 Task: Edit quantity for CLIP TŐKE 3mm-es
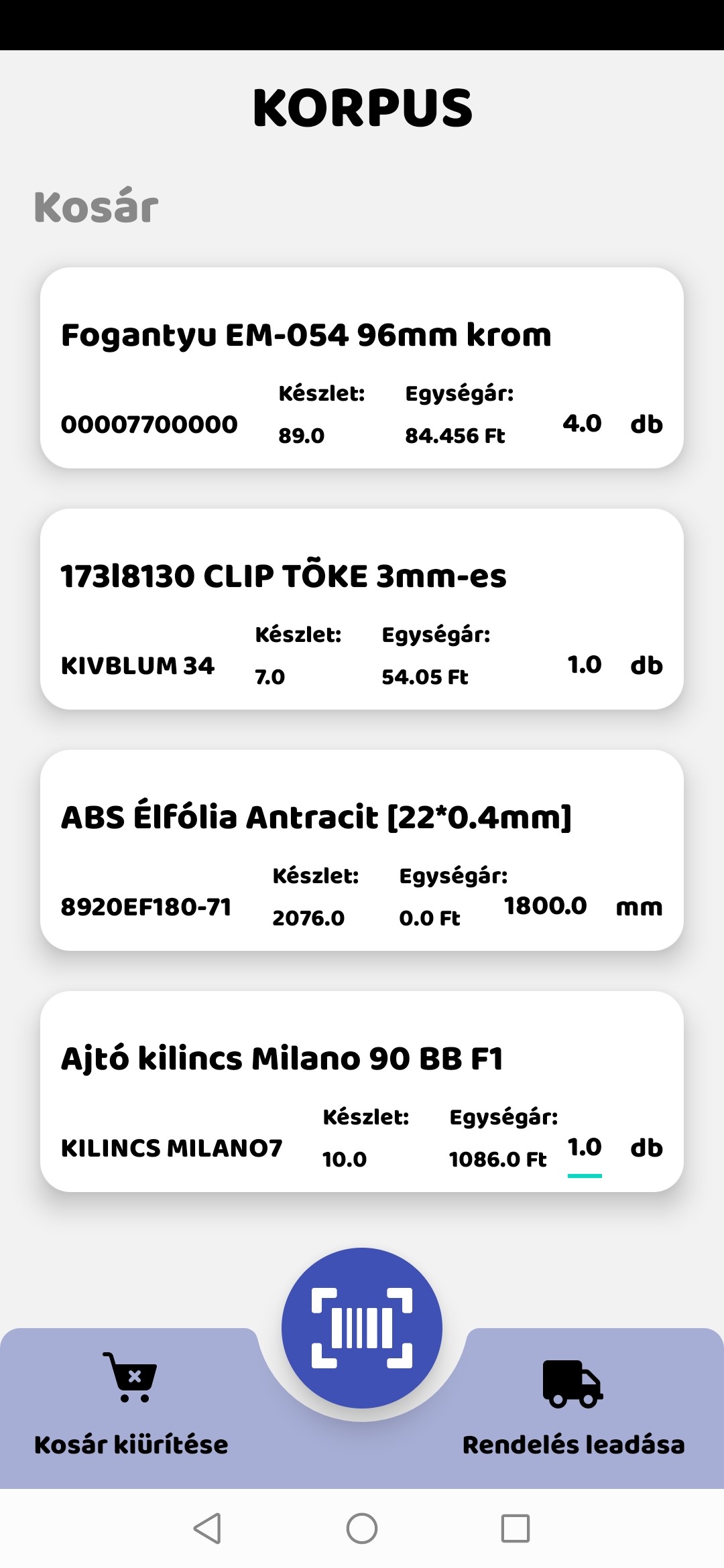pyautogui.click(x=584, y=665)
